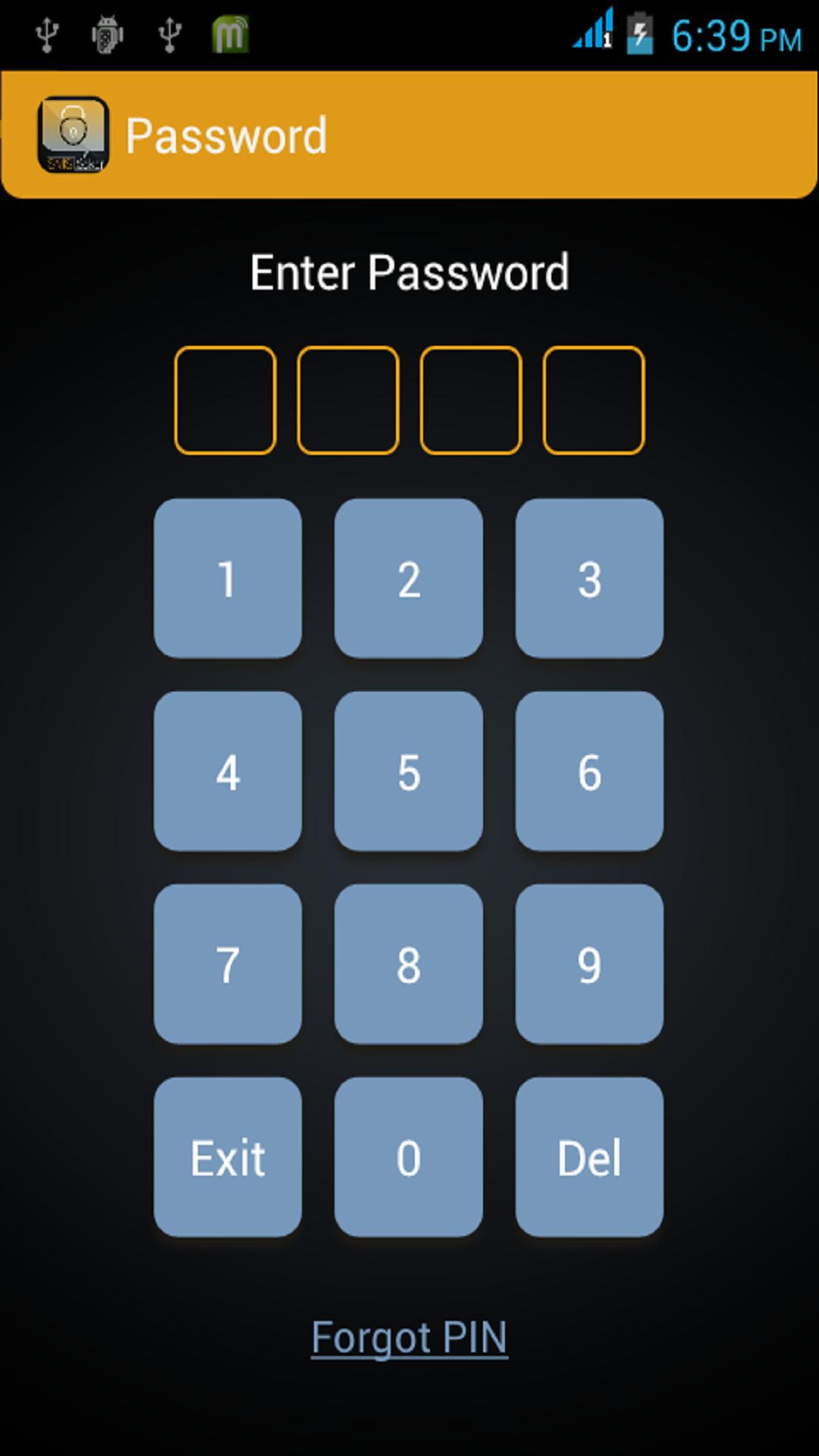Open the Forgot PIN link
Viewport: 819px width, 1456px height.
pos(409,1338)
